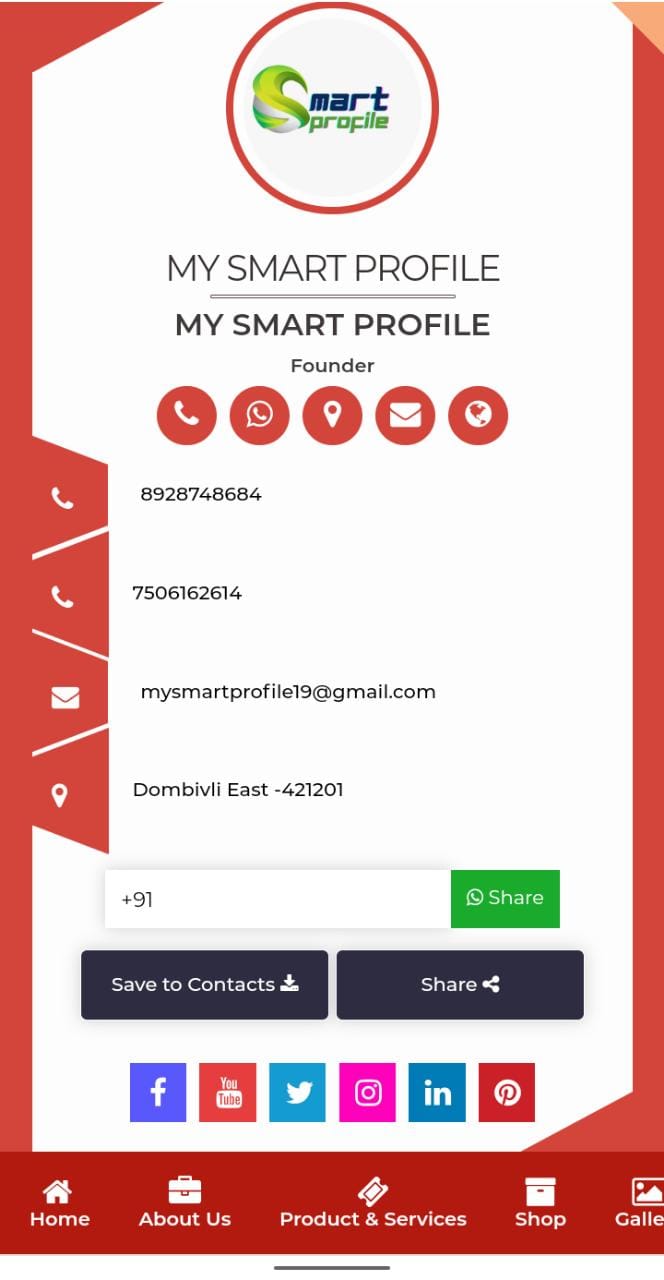Email mysmartprofile19@gmail.com
664x1280 pixels.
click(x=288, y=692)
